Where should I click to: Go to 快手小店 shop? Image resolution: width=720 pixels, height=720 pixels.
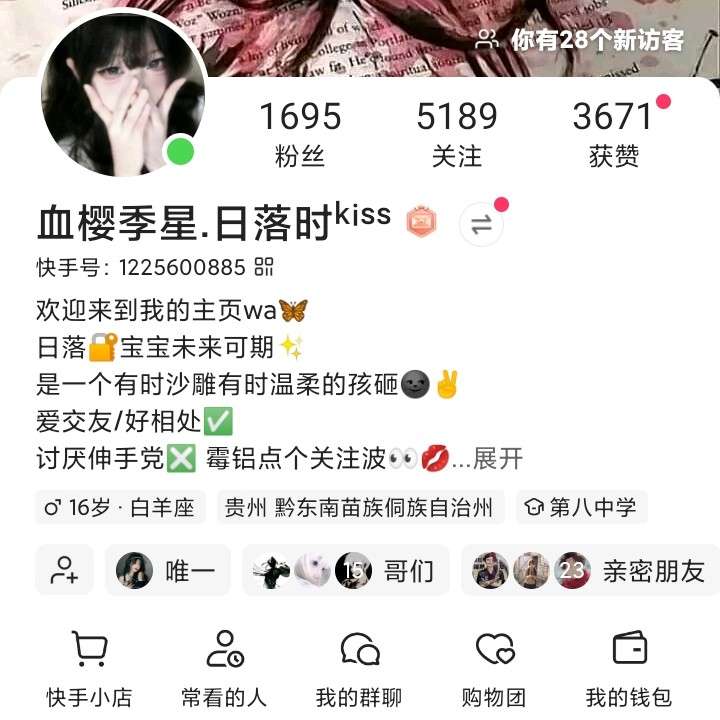89,668
